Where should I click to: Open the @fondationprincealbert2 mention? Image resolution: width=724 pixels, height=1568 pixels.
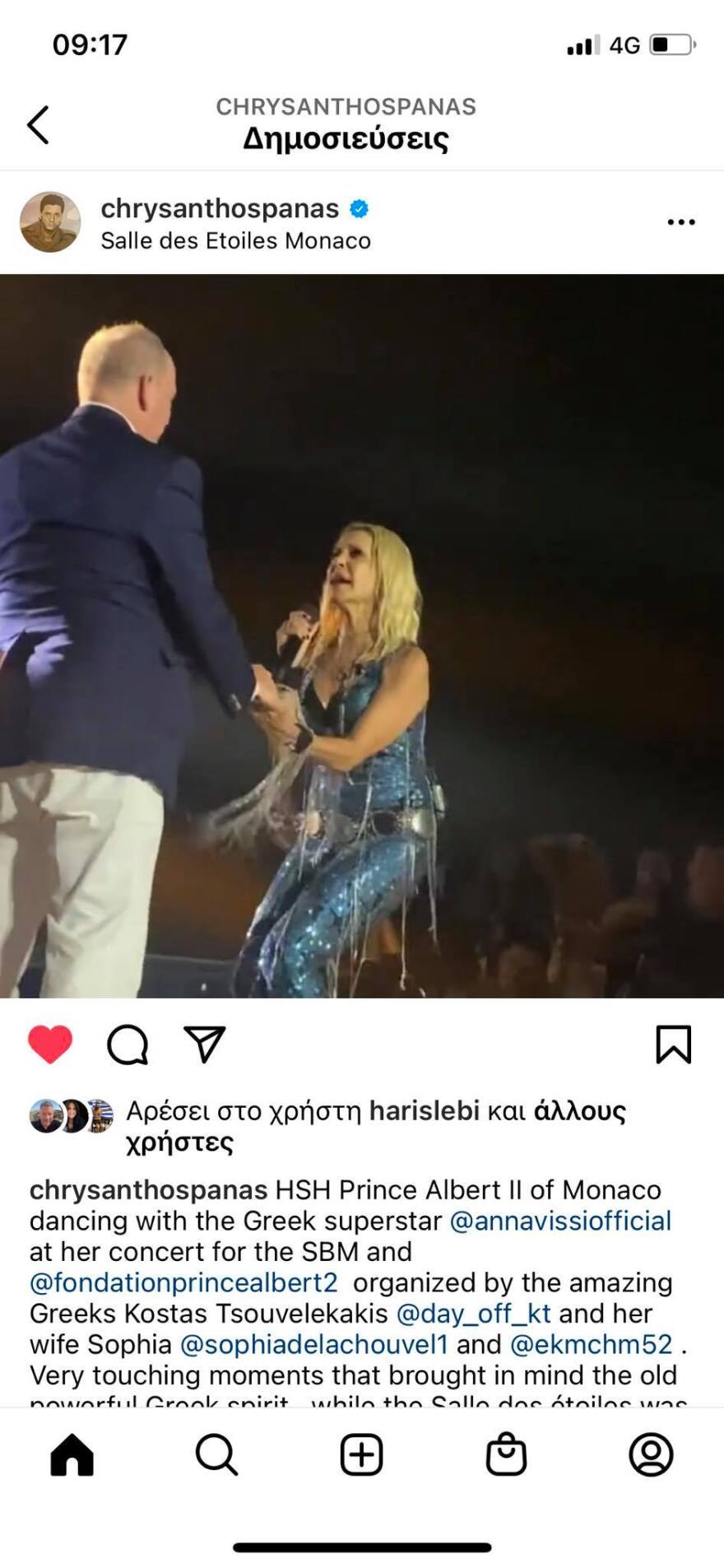click(x=183, y=1282)
